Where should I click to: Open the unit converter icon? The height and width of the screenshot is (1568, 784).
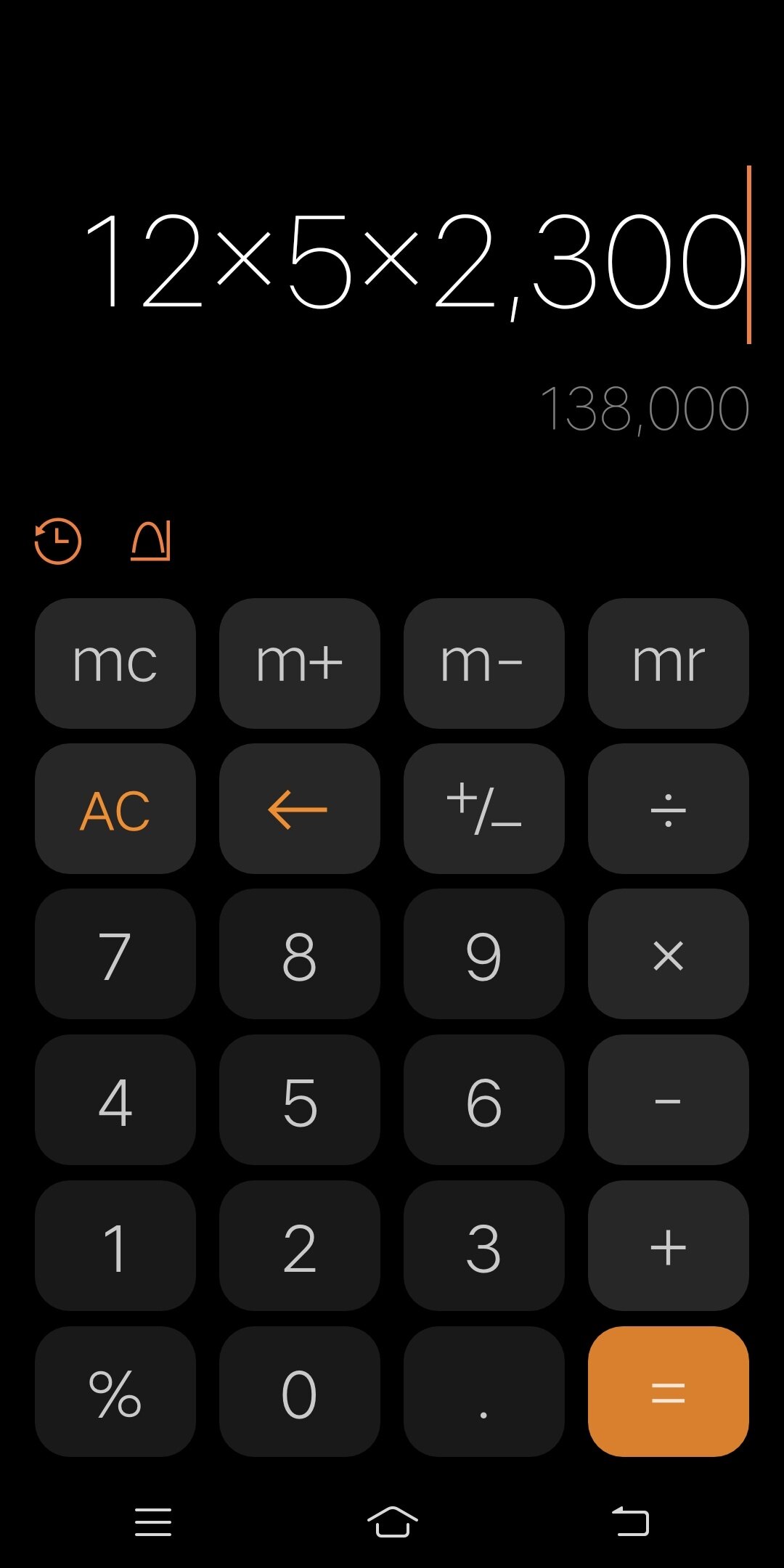[x=151, y=541]
